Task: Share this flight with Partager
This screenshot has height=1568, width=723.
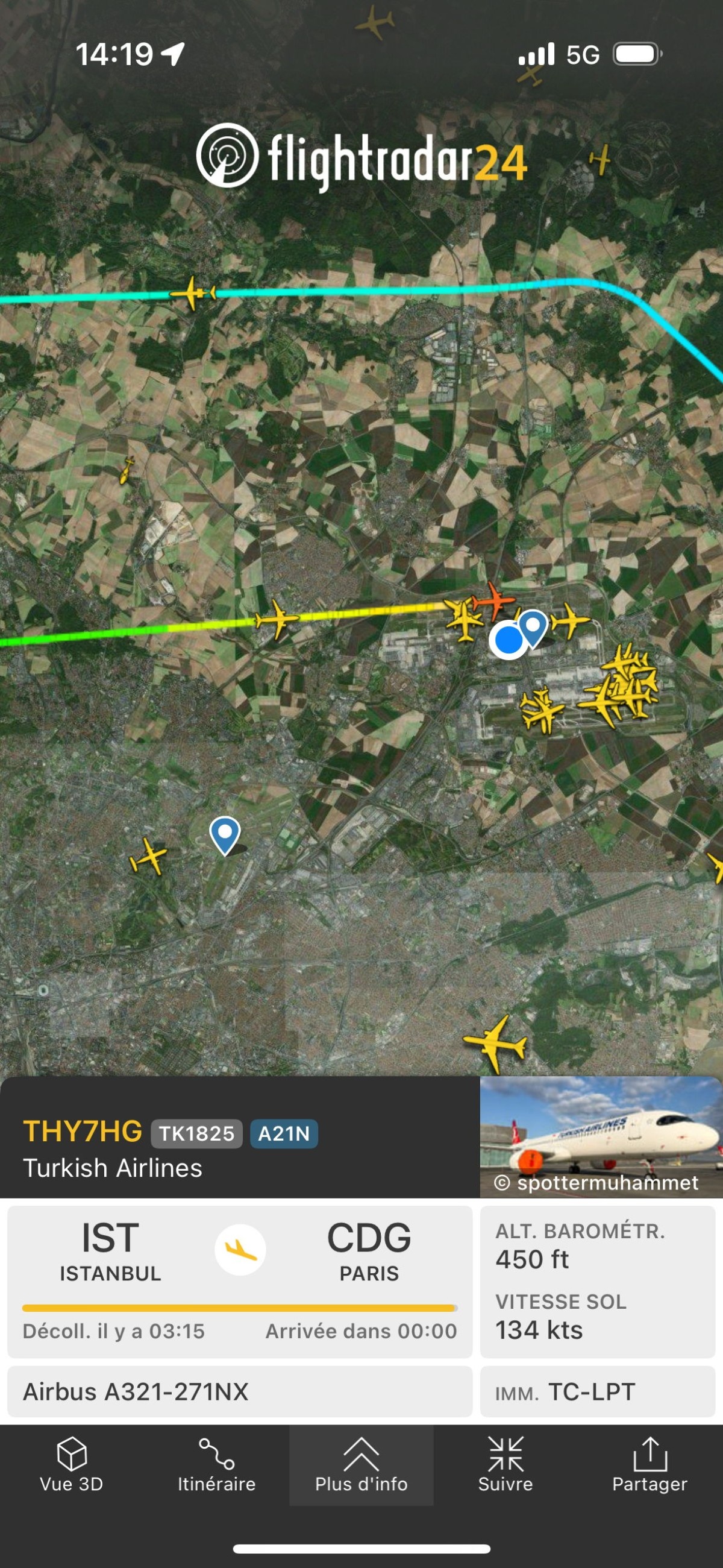Action: click(649, 1465)
